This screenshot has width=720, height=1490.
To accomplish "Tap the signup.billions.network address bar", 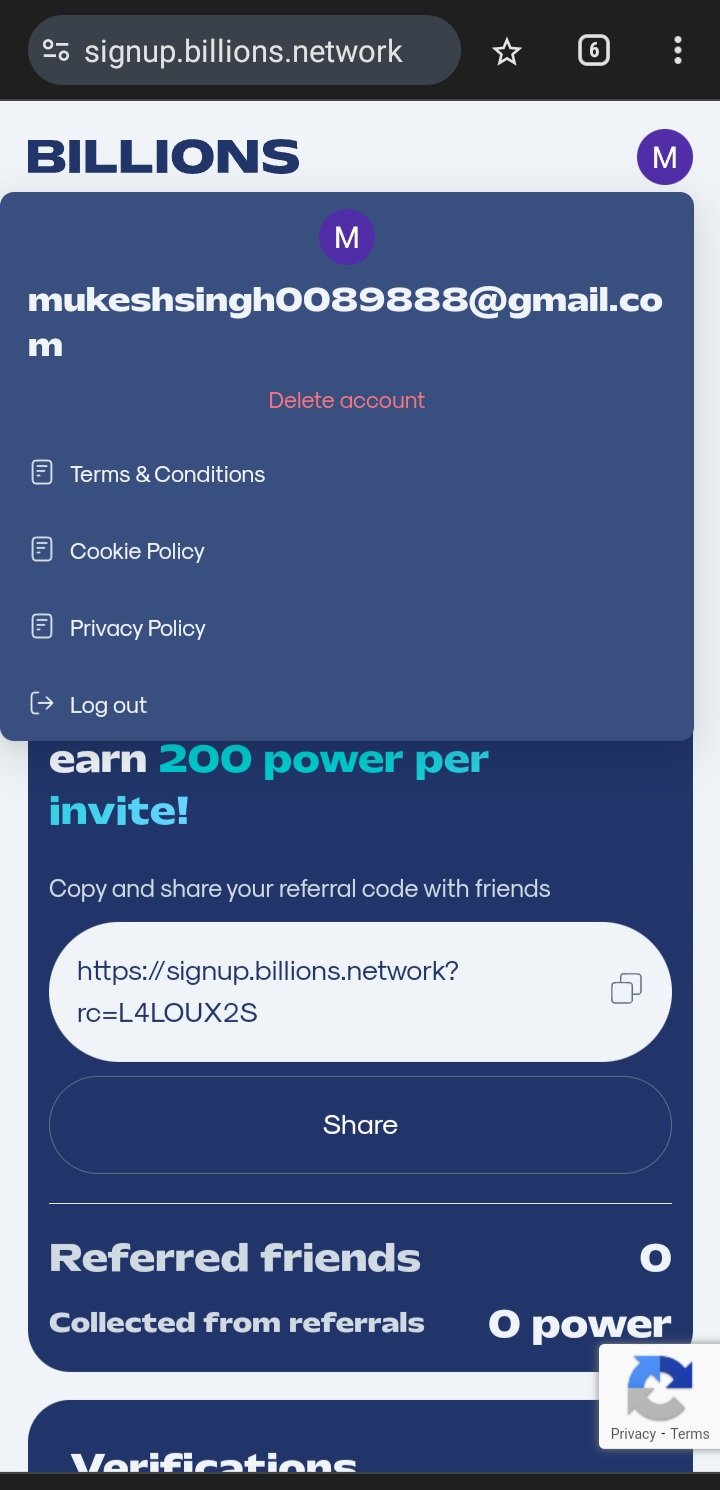I will tap(244, 51).
